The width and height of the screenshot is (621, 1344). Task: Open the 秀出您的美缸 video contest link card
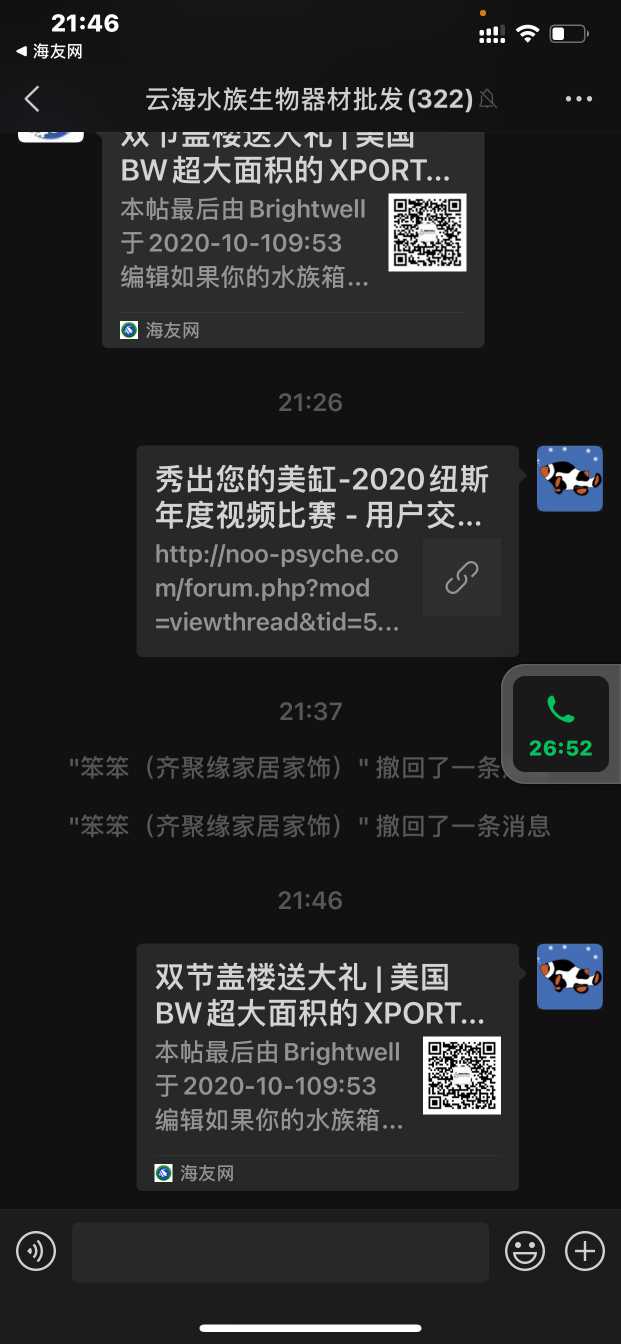327,551
